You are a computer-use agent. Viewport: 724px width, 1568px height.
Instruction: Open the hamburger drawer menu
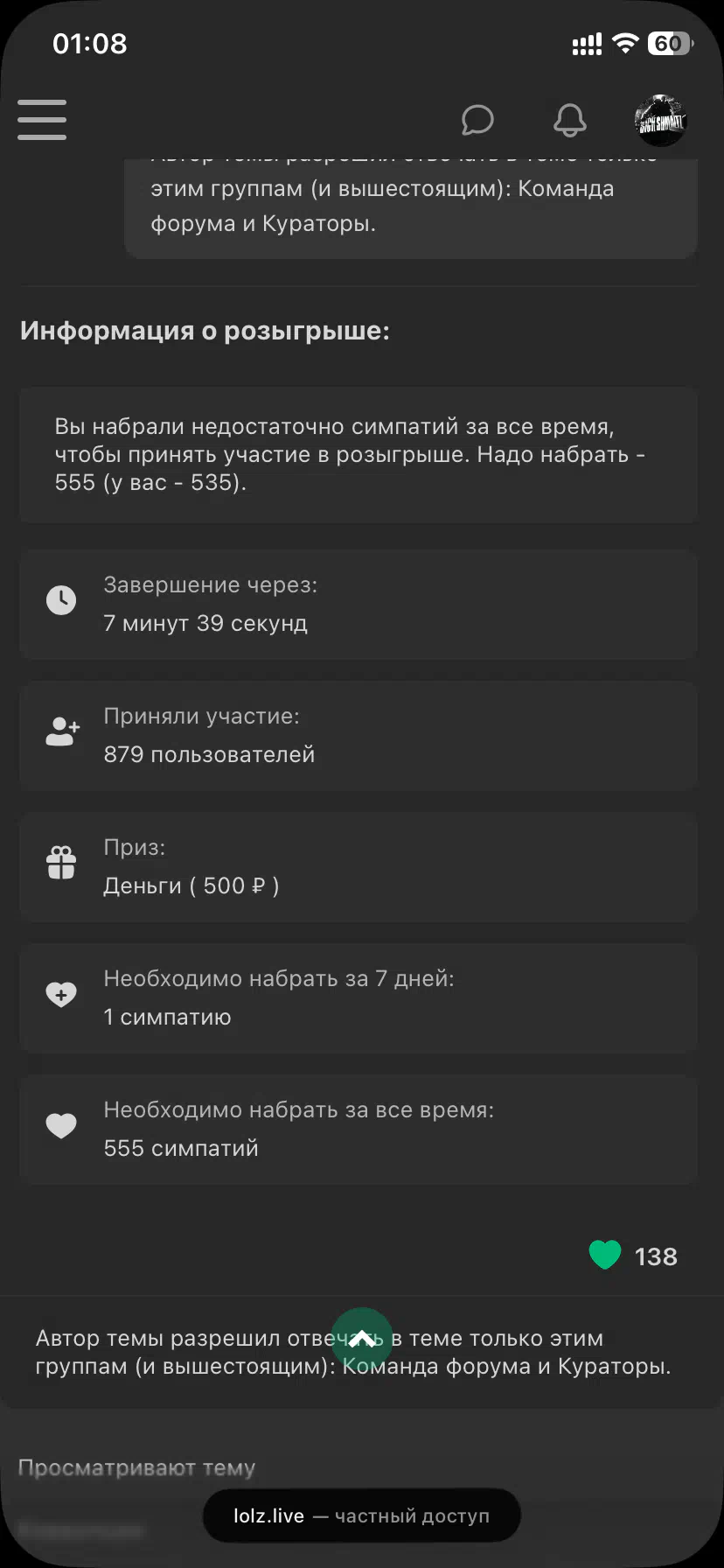[42, 120]
